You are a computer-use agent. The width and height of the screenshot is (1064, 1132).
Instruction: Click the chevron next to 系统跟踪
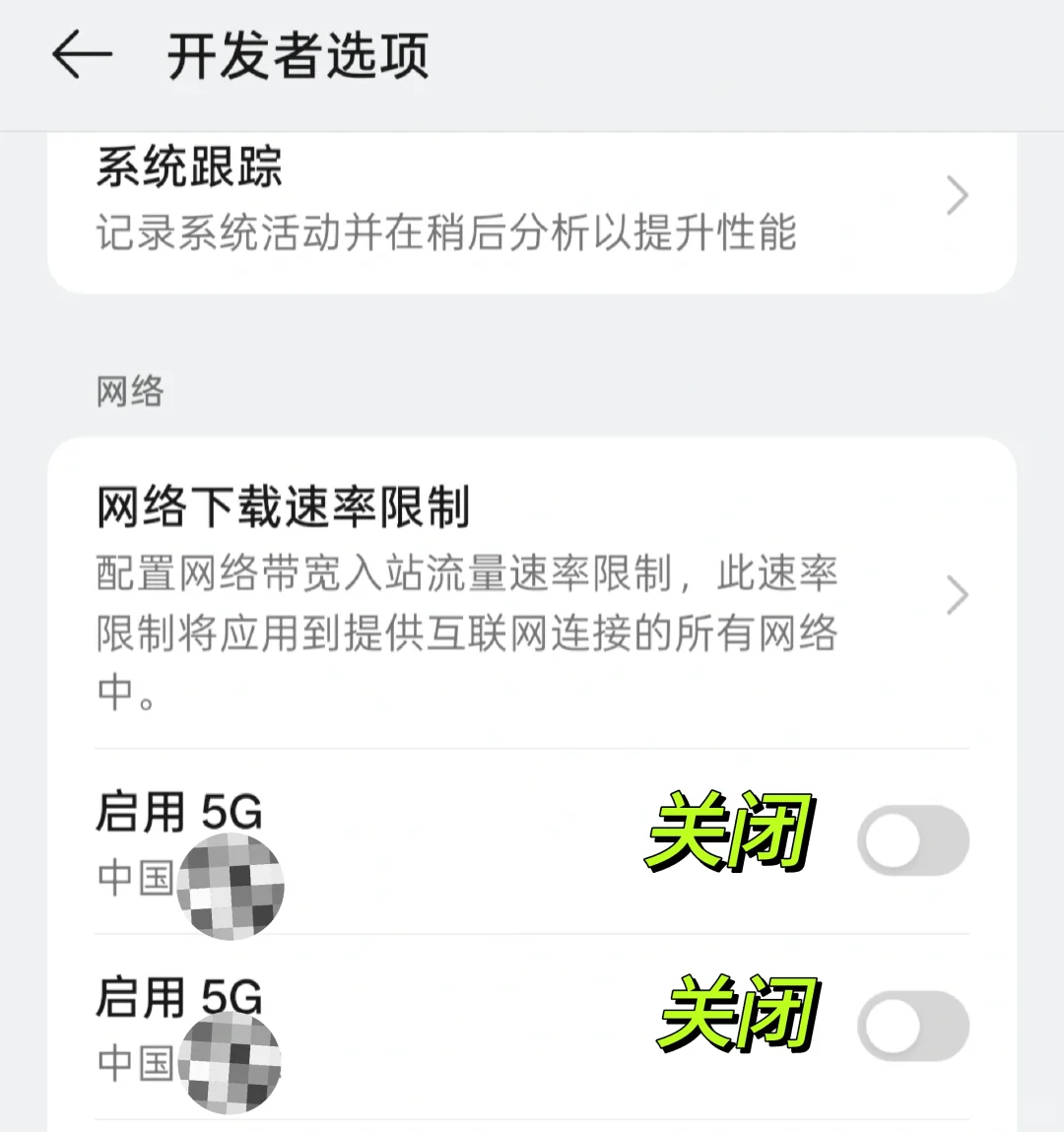point(955,196)
